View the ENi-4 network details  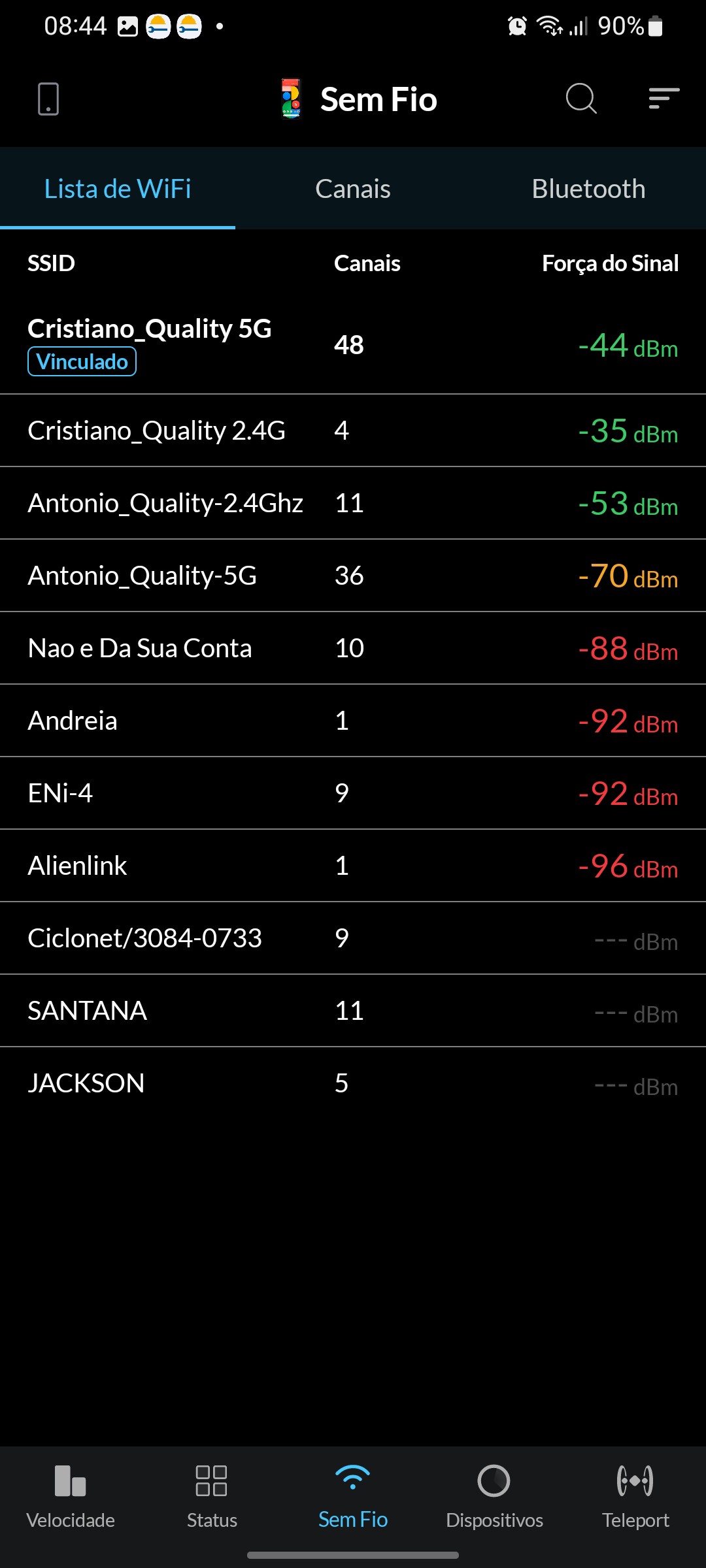tap(353, 793)
